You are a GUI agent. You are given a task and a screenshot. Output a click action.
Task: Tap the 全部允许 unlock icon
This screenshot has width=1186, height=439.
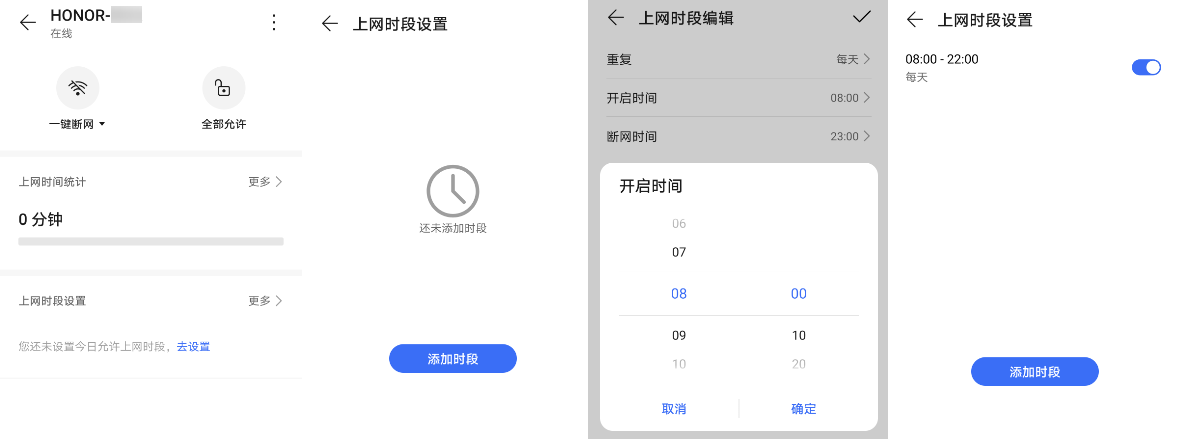[223, 88]
